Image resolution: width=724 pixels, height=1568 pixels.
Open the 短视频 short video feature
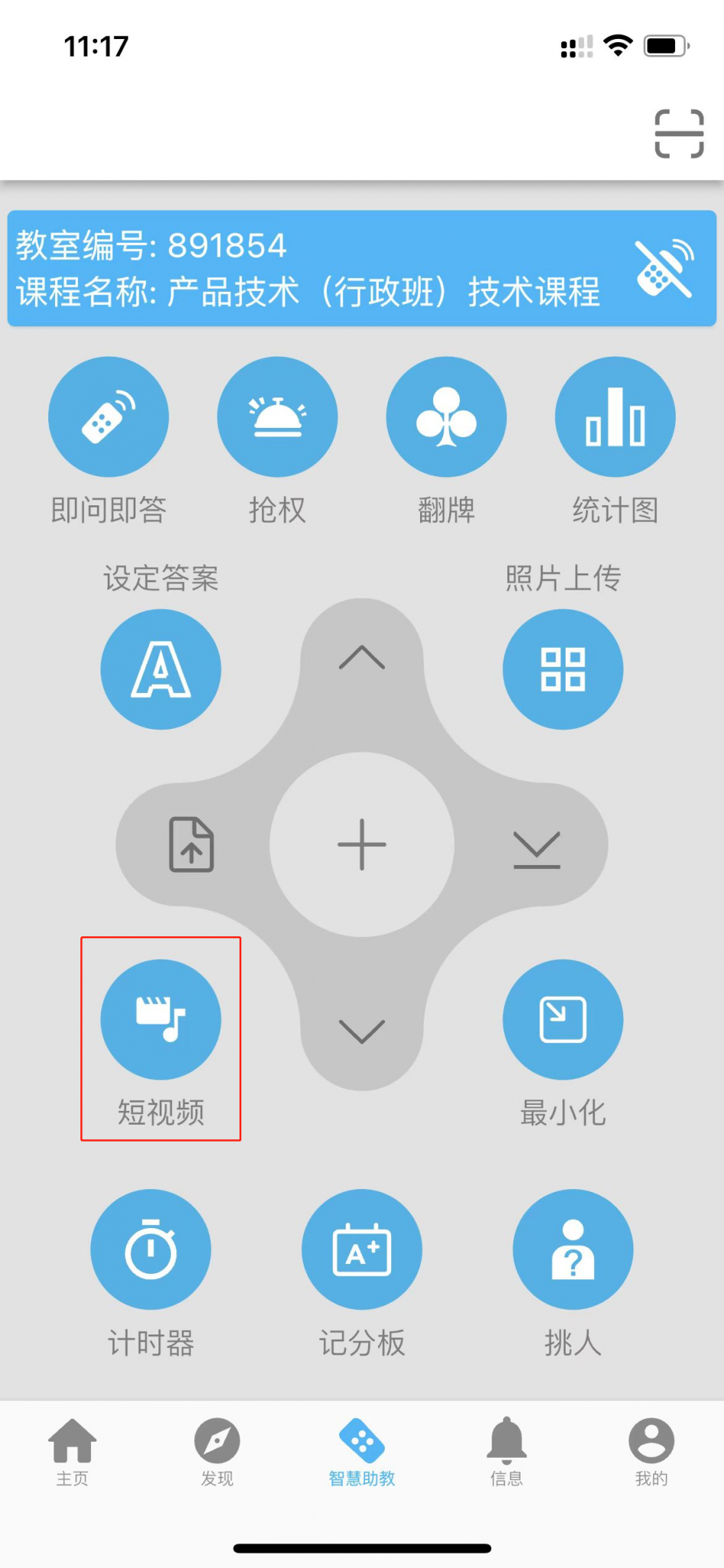161,1020
